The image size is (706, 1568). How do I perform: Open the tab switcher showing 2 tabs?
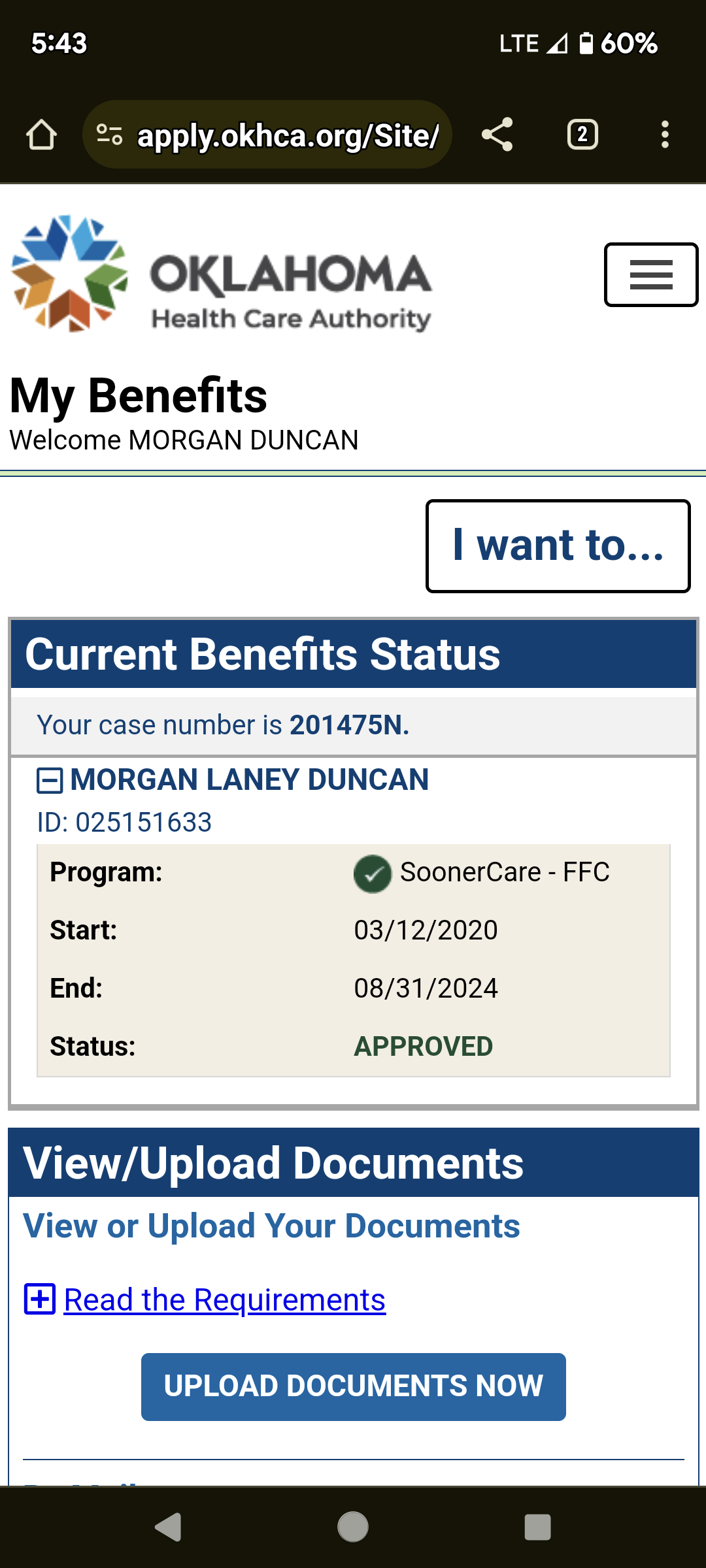coord(582,135)
